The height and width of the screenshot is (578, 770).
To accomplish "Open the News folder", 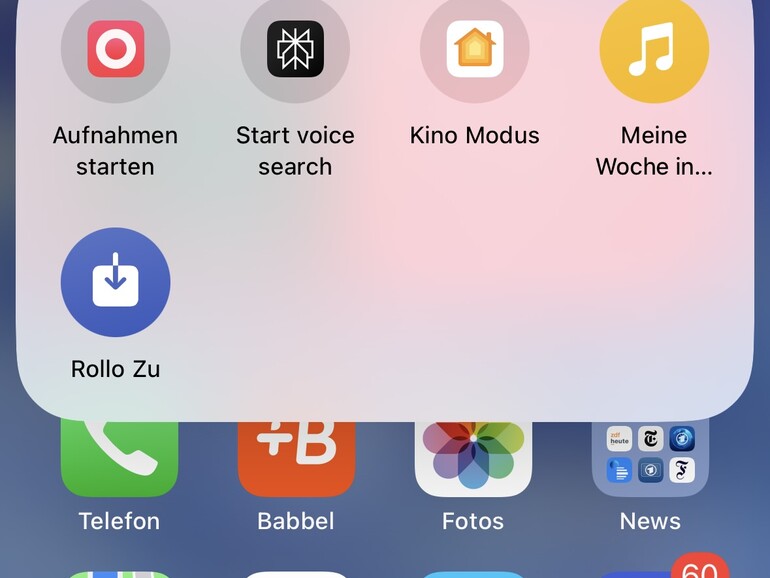I will pyautogui.click(x=650, y=460).
